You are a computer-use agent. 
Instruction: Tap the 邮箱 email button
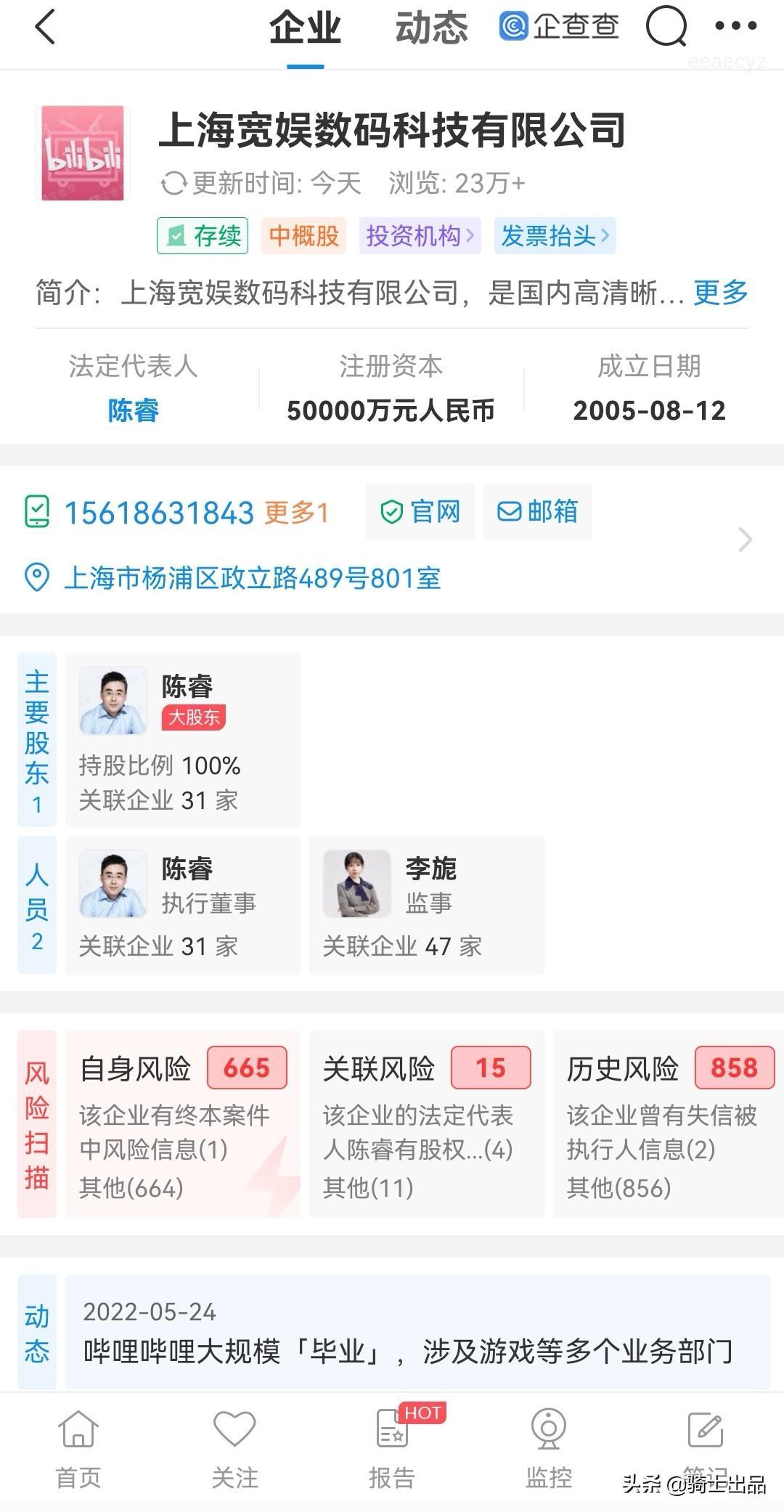tap(537, 512)
